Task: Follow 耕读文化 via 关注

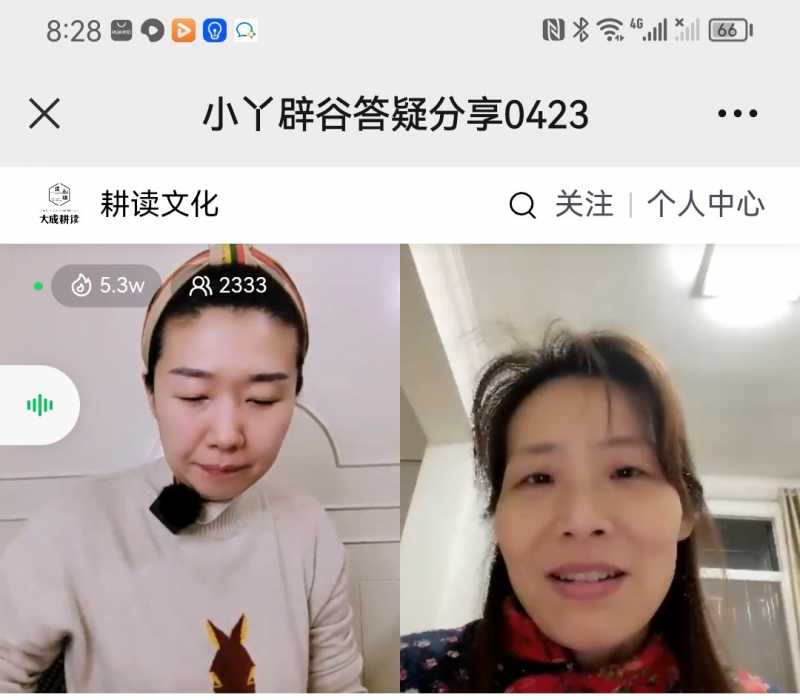Action: point(584,205)
